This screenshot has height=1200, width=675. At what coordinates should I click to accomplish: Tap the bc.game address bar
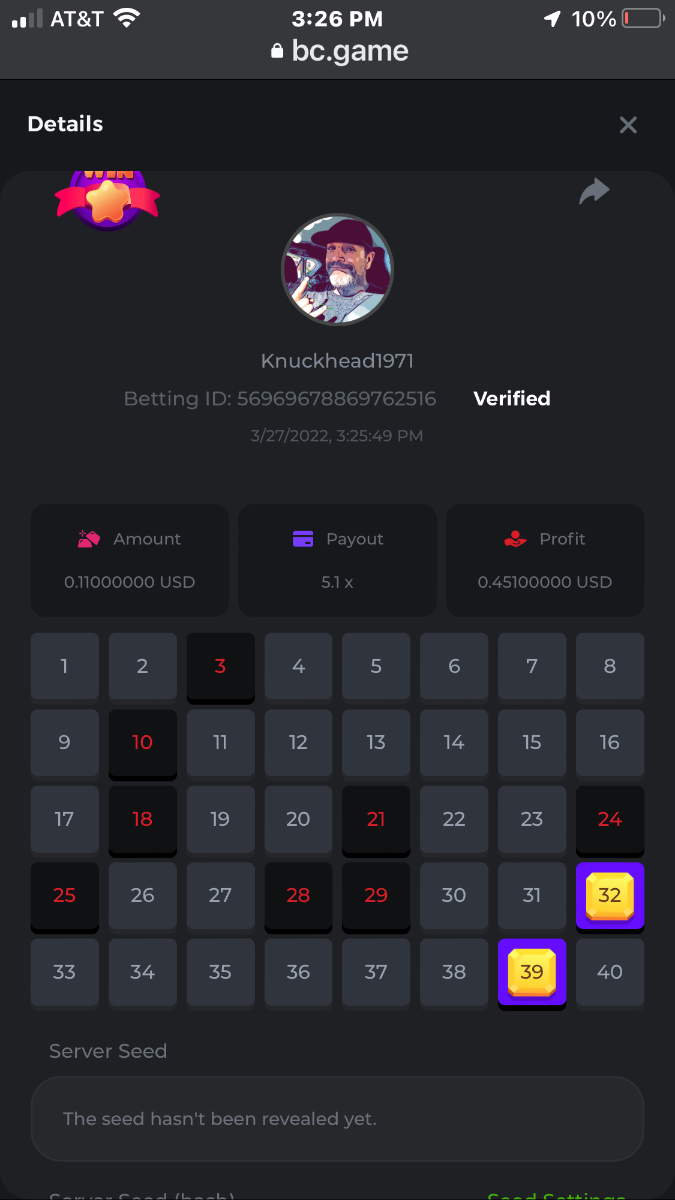pyautogui.click(x=338, y=51)
